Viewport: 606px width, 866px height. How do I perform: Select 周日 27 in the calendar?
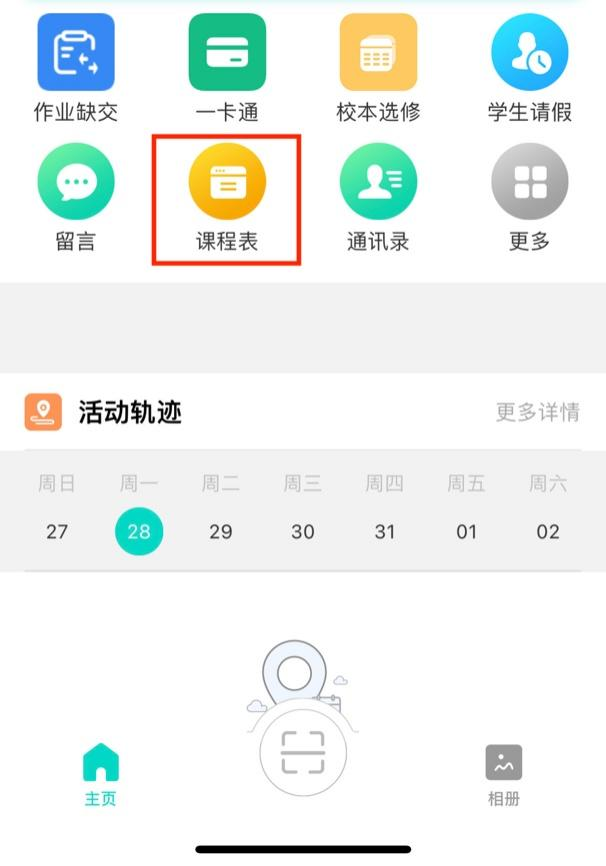coord(57,531)
